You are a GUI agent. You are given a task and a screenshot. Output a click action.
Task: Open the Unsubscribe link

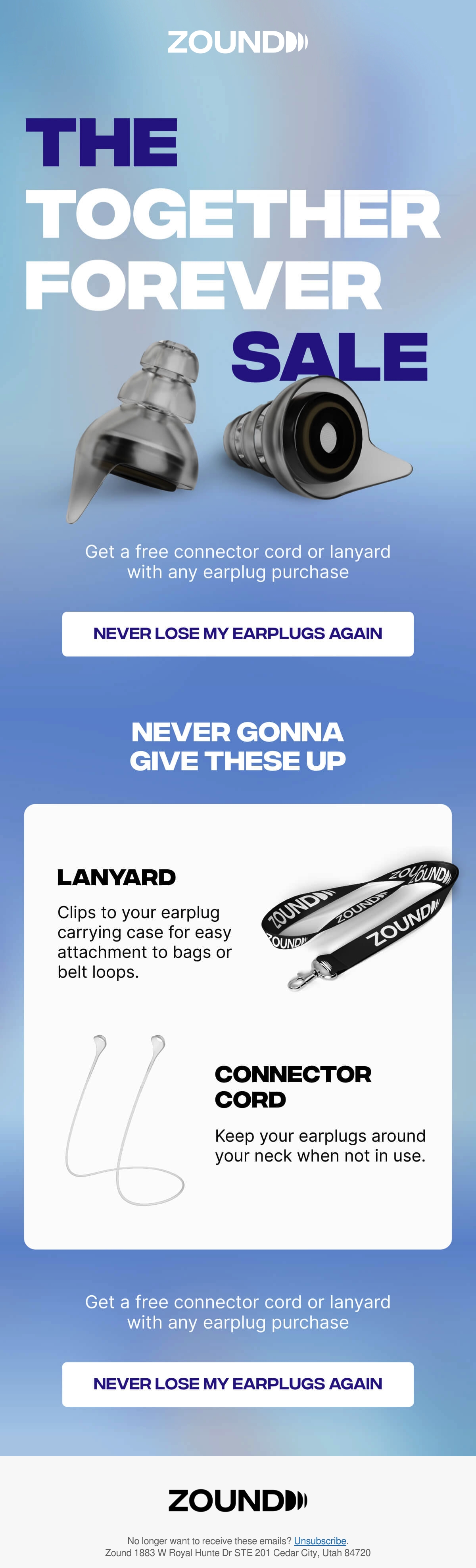[x=320, y=1541]
